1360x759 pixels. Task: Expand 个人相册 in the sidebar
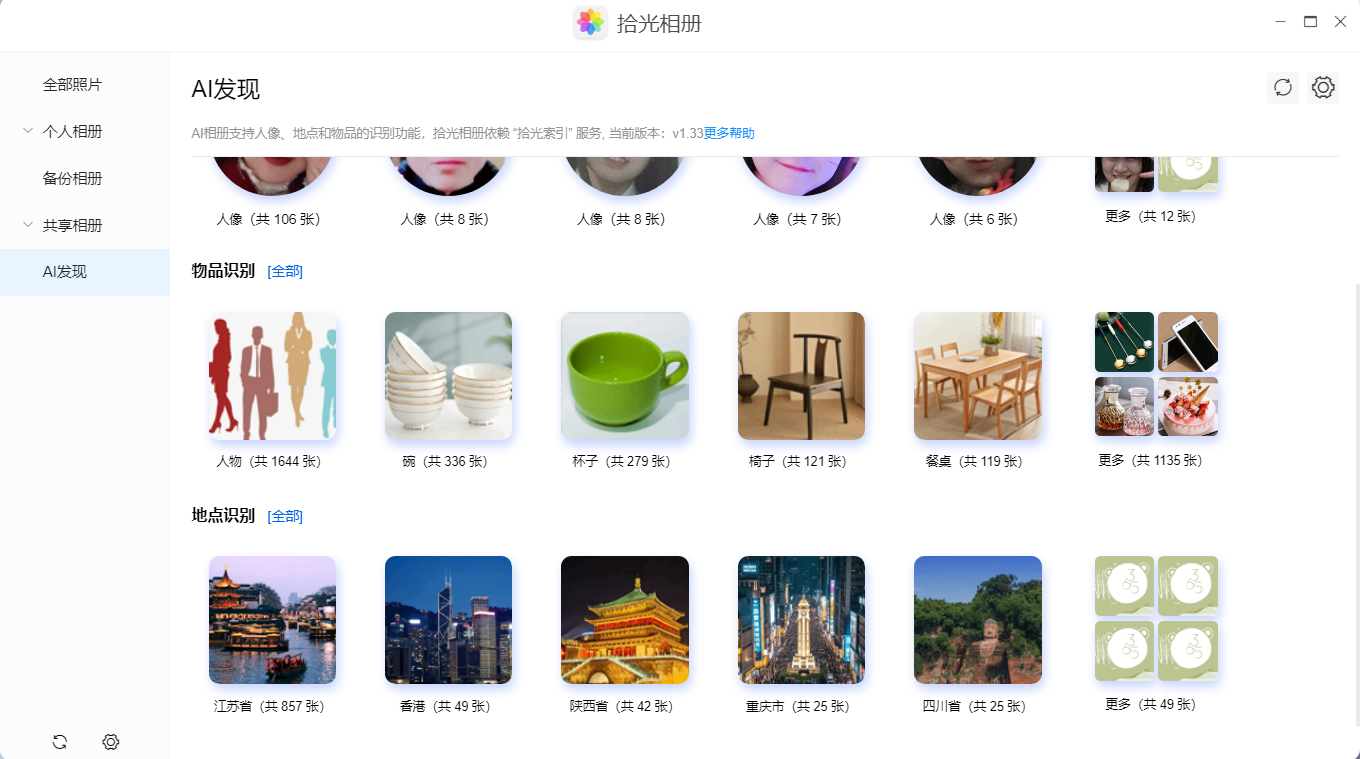pyautogui.click(x=72, y=131)
